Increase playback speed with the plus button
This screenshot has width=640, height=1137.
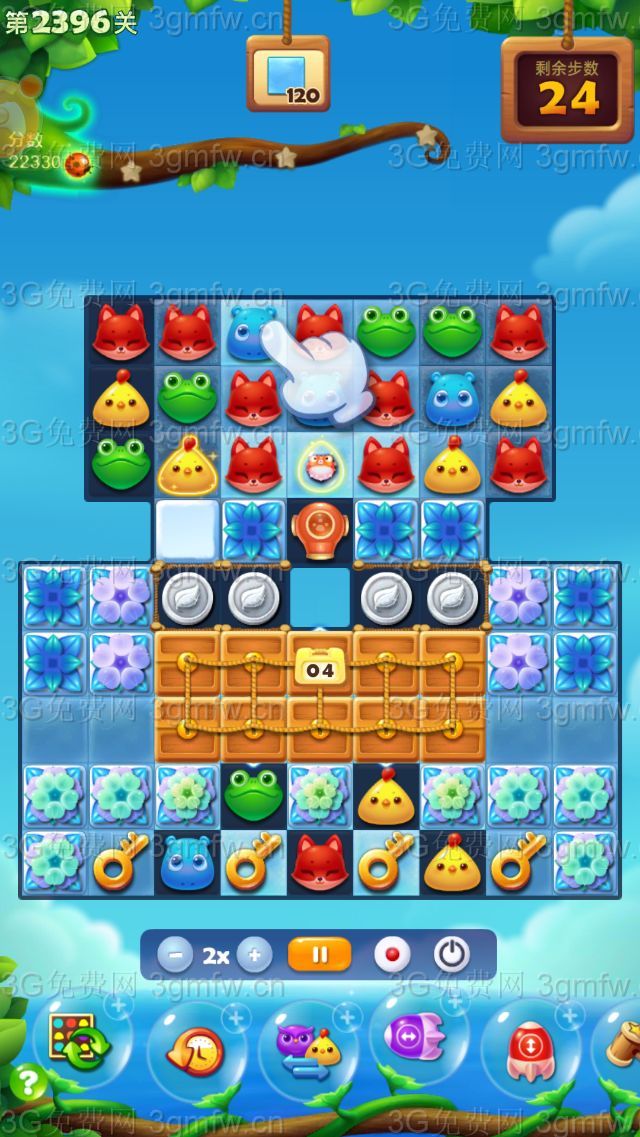(x=254, y=955)
